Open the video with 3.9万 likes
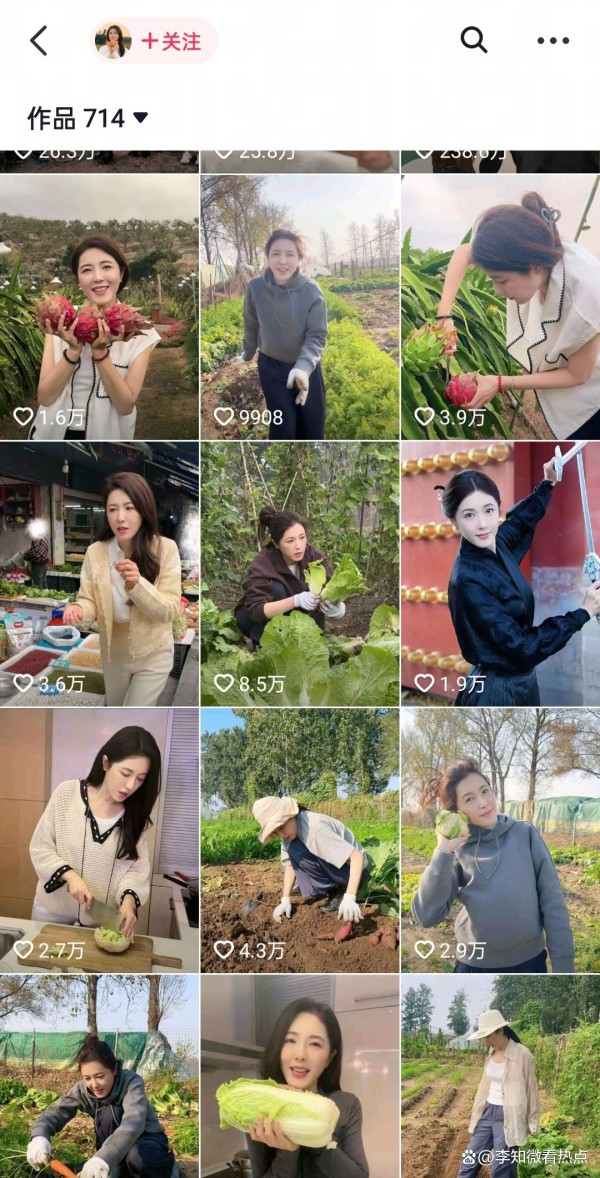 [x=501, y=307]
